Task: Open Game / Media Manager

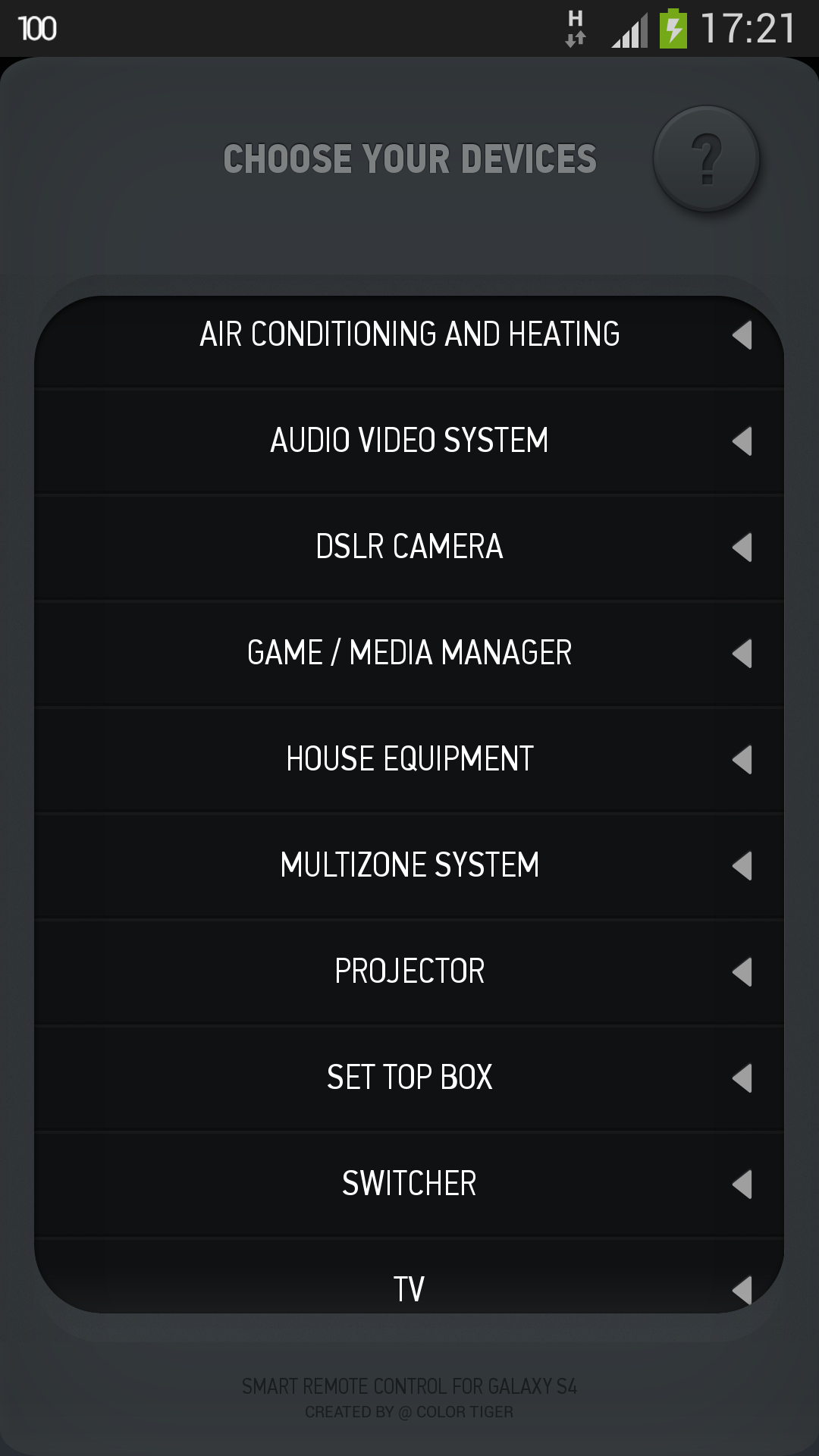Action: pyautogui.click(x=409, y=653)
